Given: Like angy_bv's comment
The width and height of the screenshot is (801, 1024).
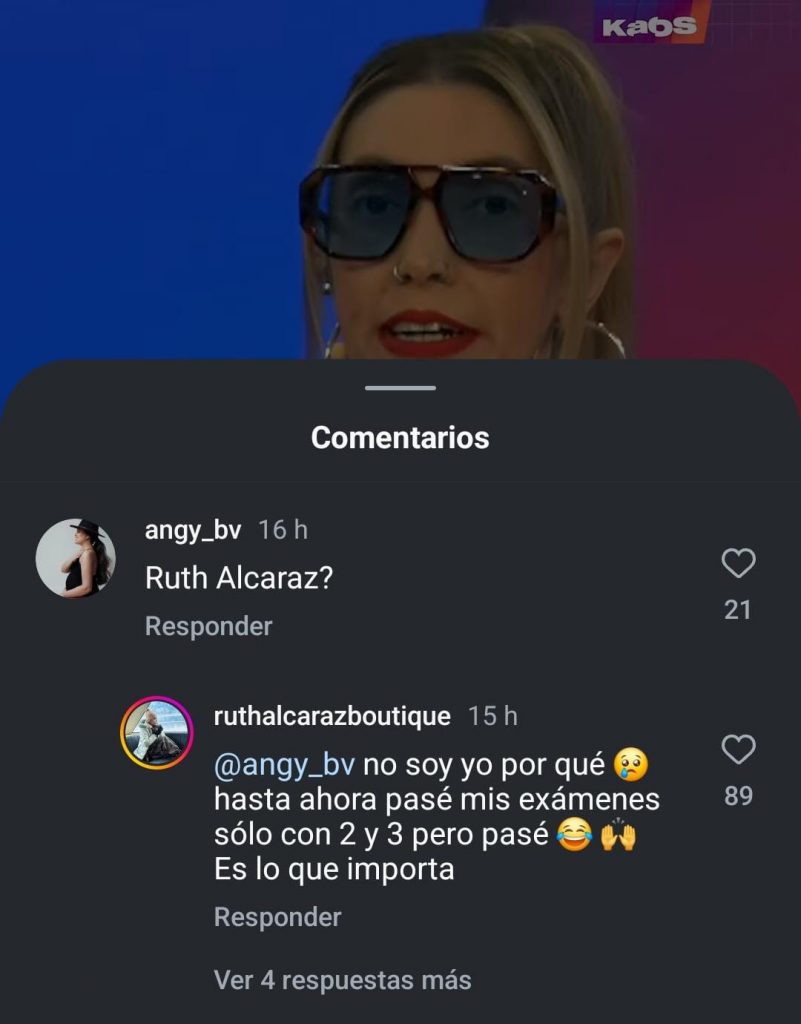Looking at the screenshot, I should [x=738, y=564].
